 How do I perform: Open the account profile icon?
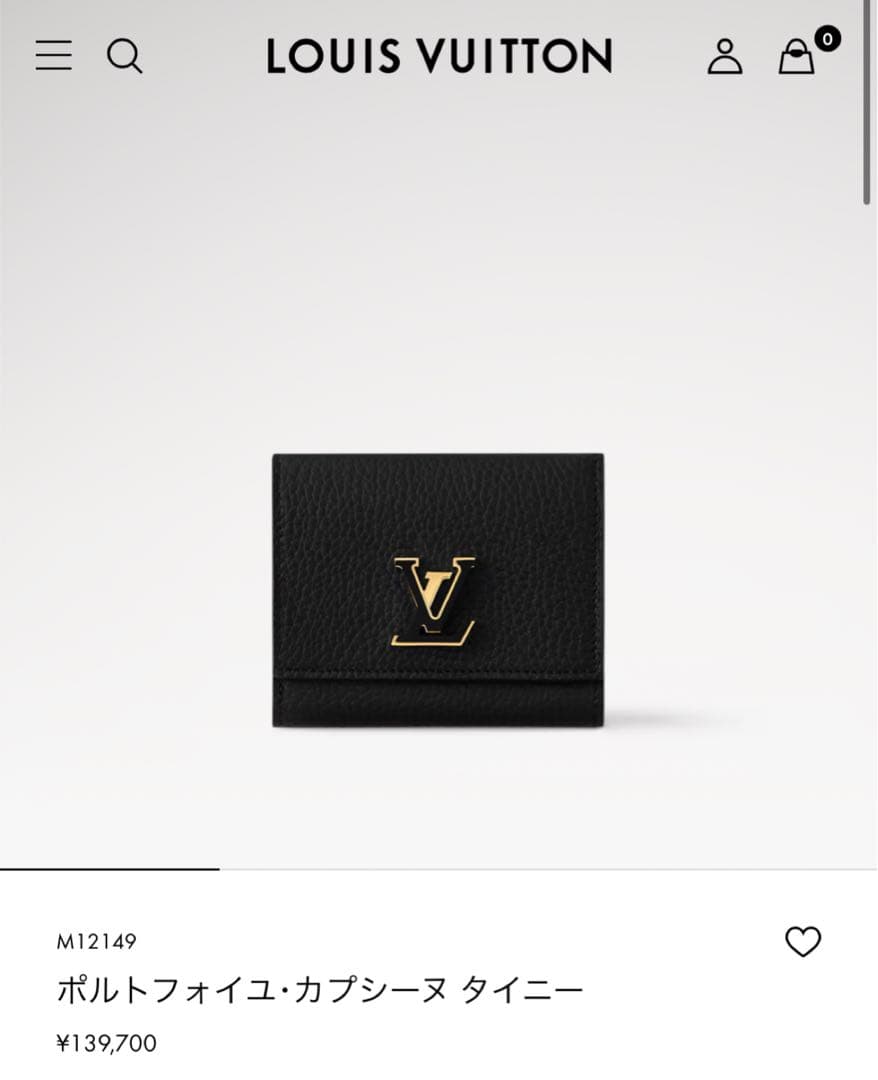725,56
